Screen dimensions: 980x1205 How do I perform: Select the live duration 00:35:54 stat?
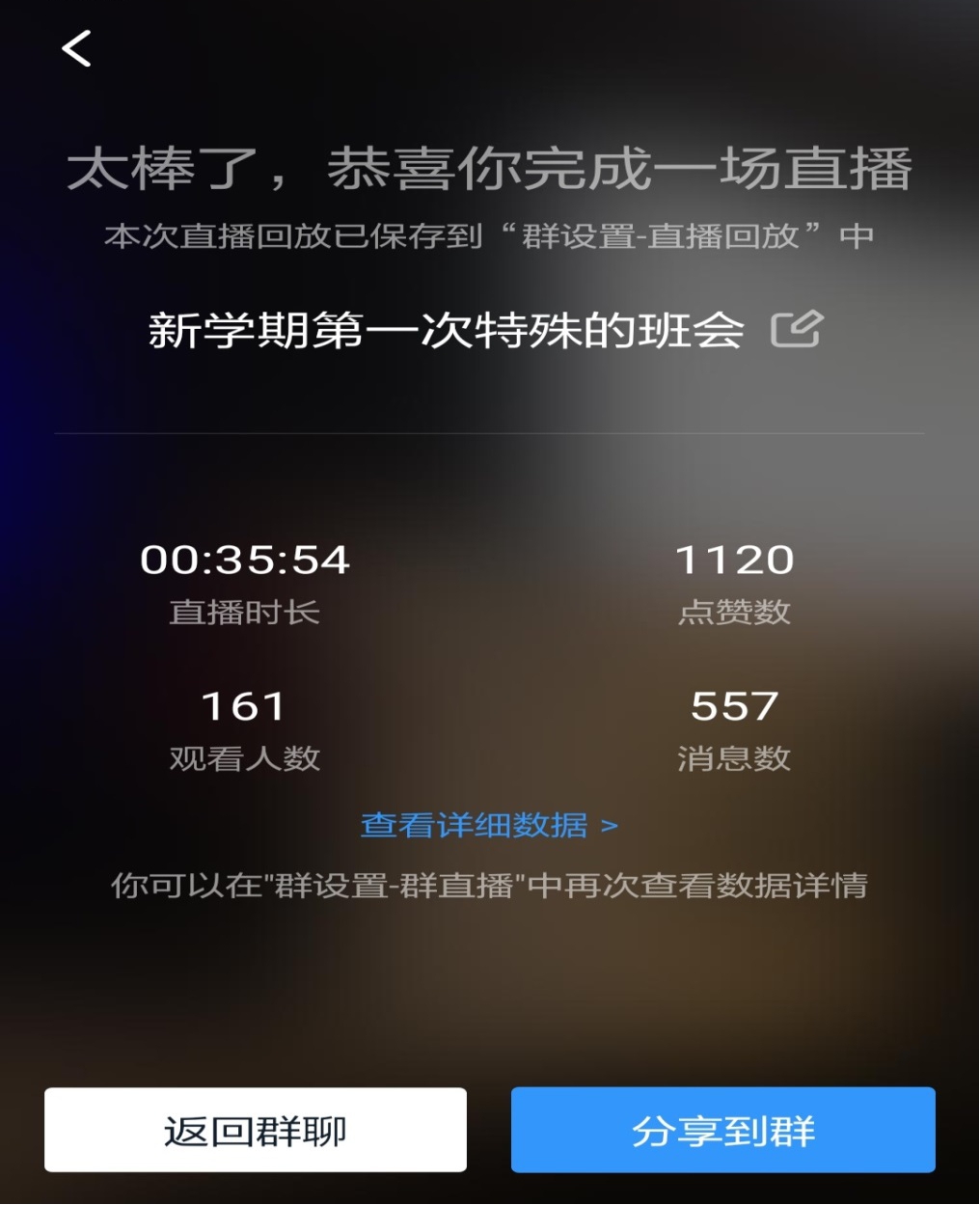(x=245, y=560)
